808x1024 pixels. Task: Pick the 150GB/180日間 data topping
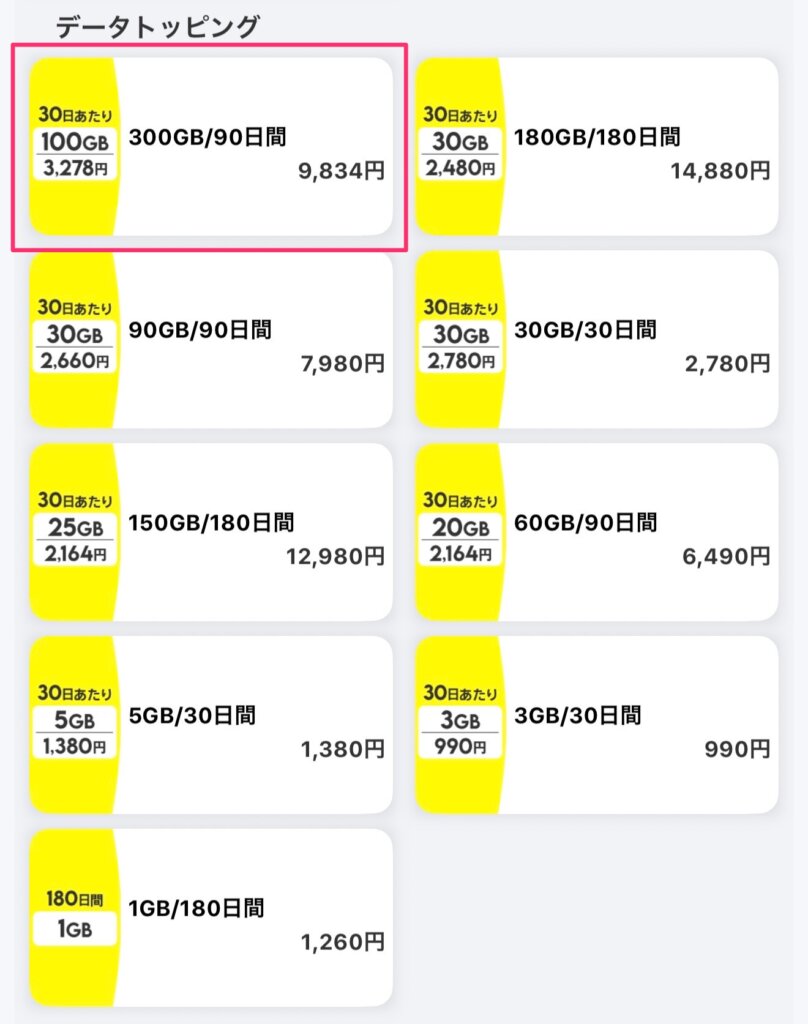[x=210, y=533]
